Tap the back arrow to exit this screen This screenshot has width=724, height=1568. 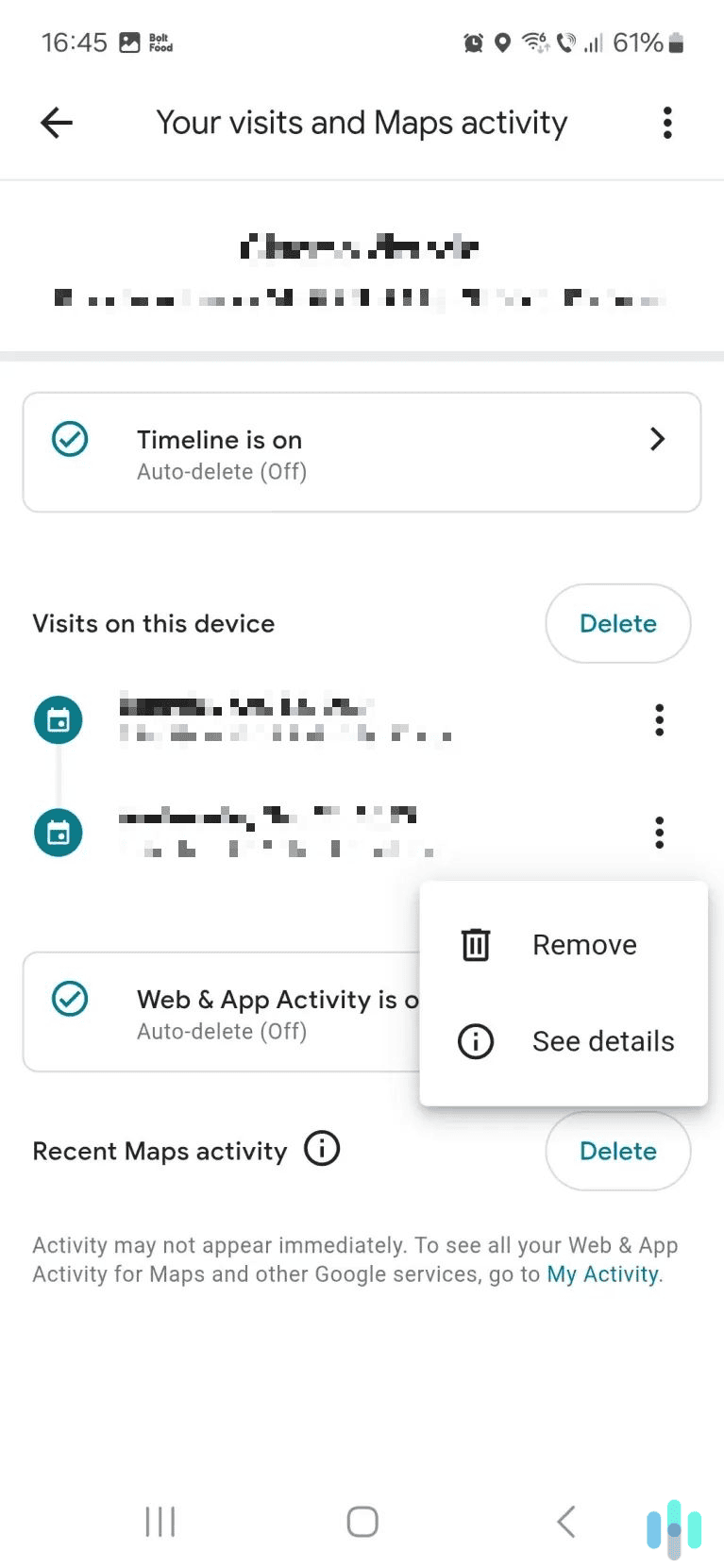tap(54, 122)
